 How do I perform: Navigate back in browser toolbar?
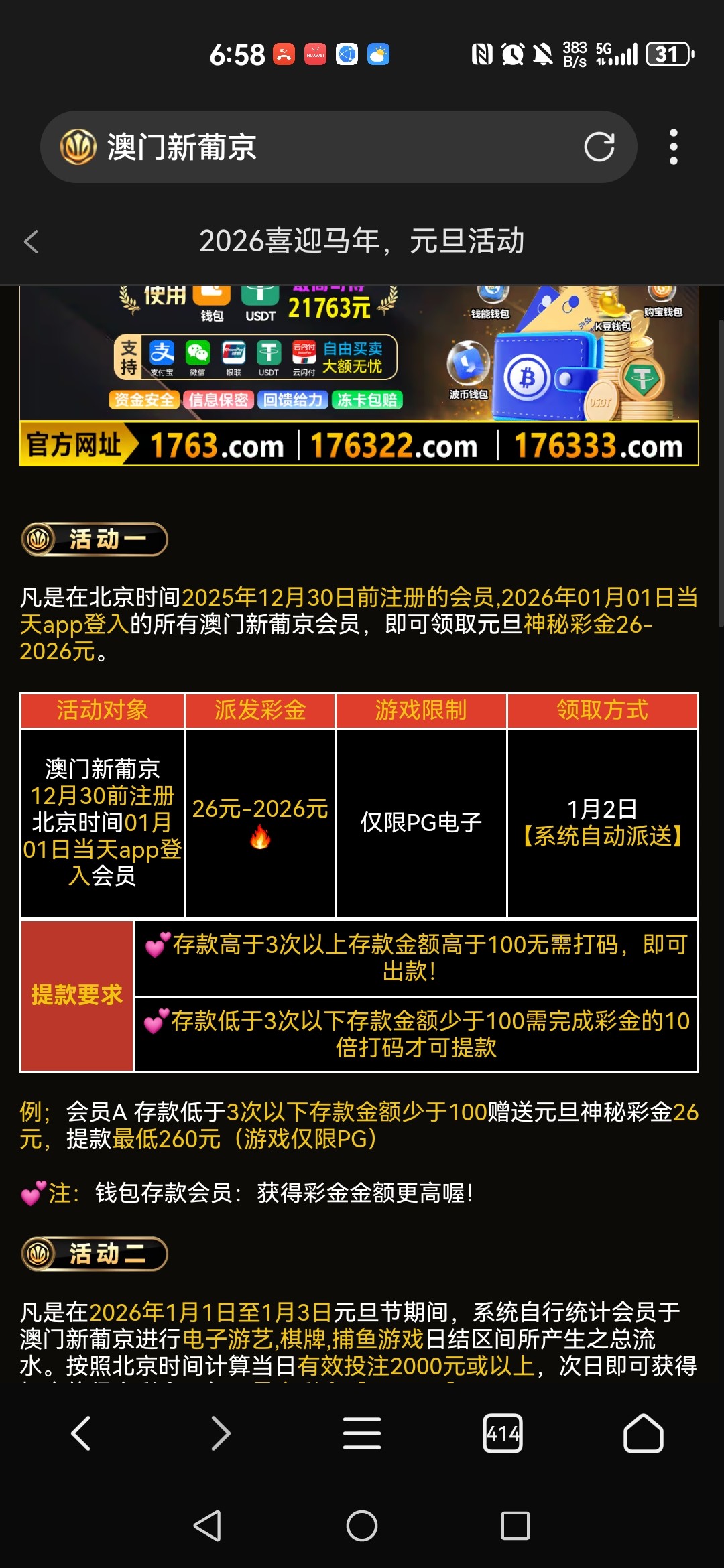pyautogui.click(x=81, y=1433)
